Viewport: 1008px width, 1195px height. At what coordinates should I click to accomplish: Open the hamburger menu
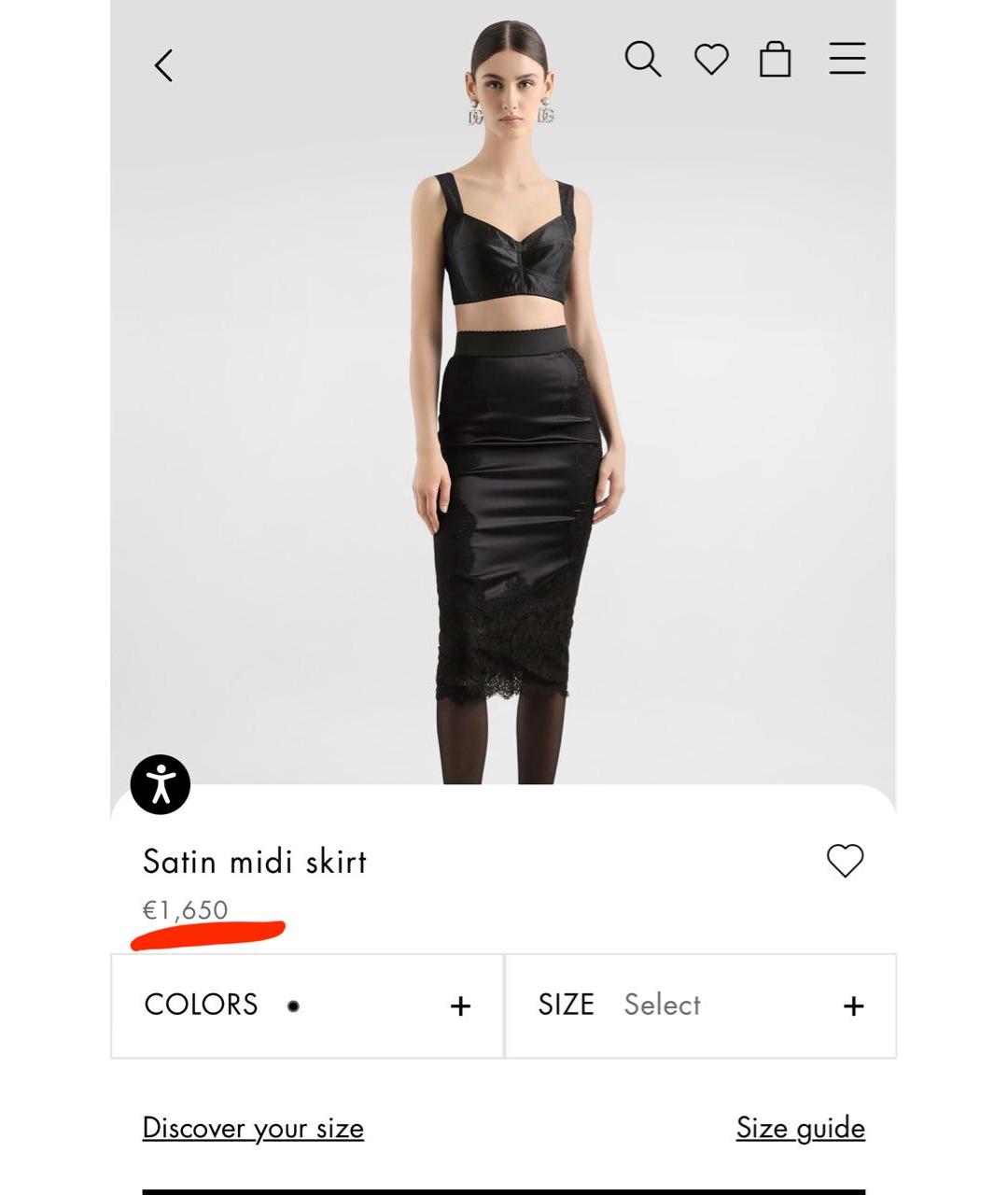click(x=847, y=59)
